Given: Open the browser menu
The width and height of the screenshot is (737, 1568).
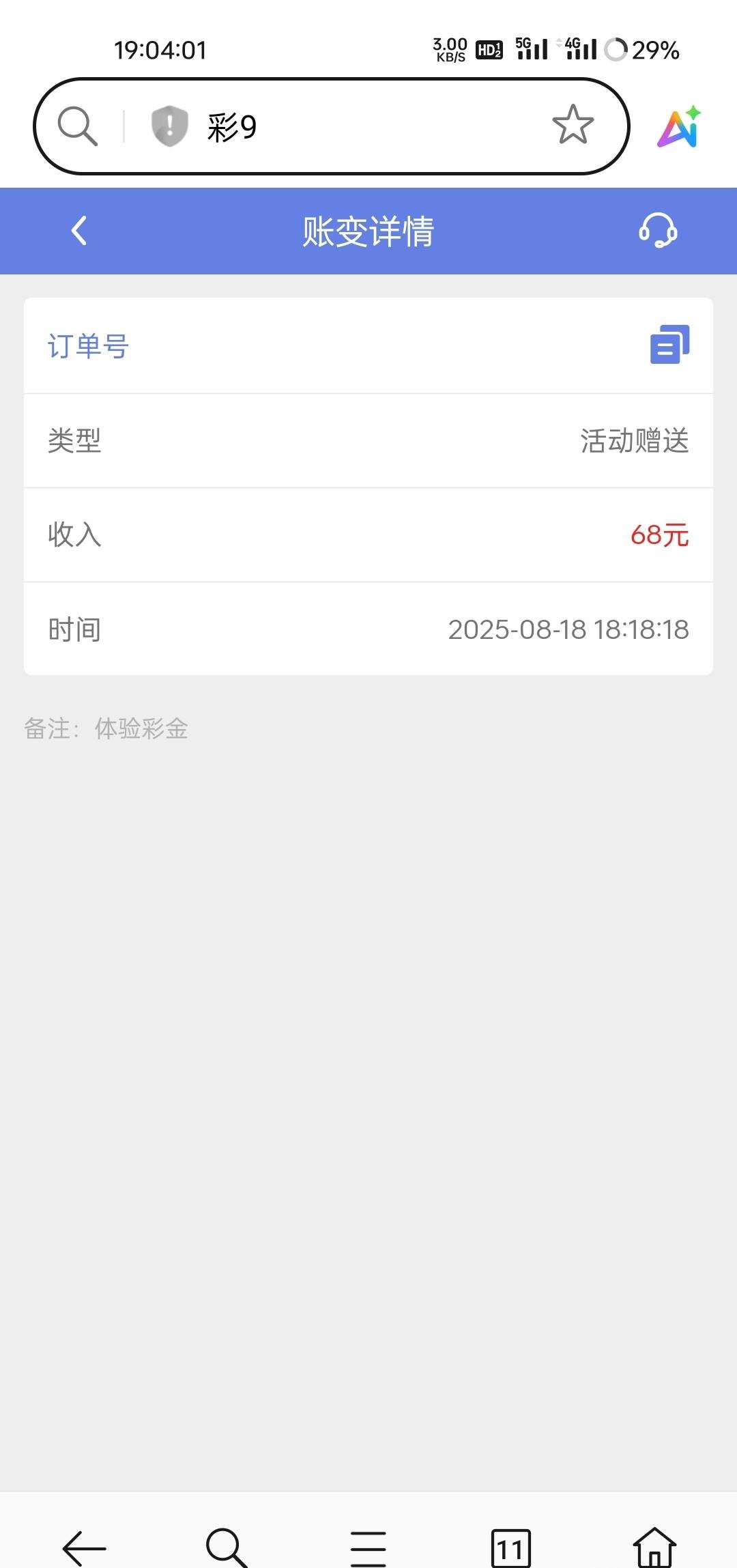Looking at the screenshot, I should (x=369, y=1548).
